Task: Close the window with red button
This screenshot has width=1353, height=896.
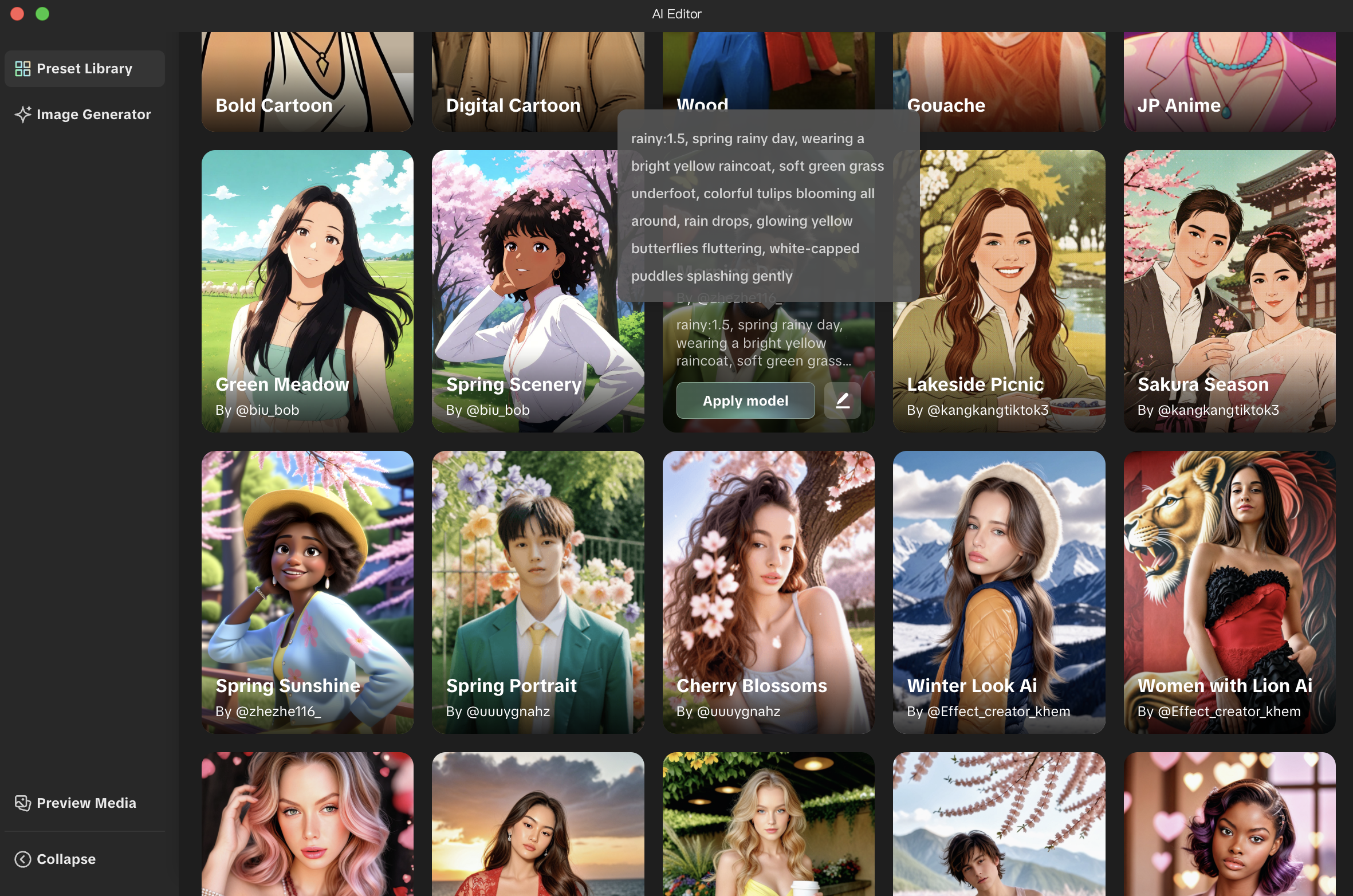Action: point(17,14)
